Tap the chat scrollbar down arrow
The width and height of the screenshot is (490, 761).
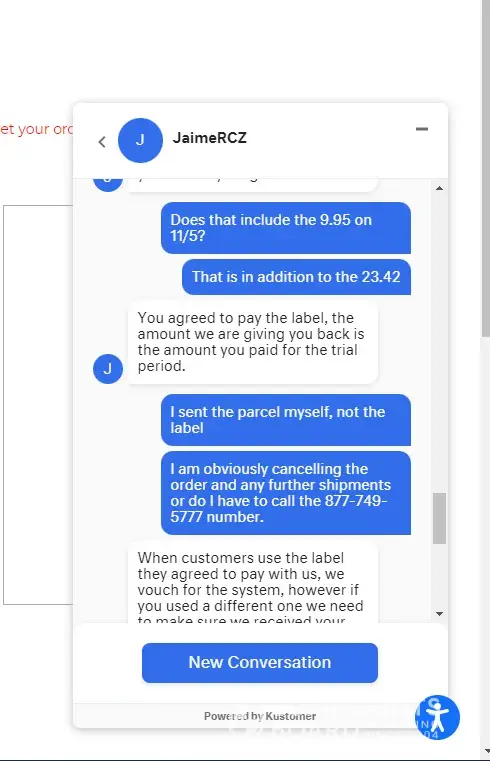pos(440,614)
